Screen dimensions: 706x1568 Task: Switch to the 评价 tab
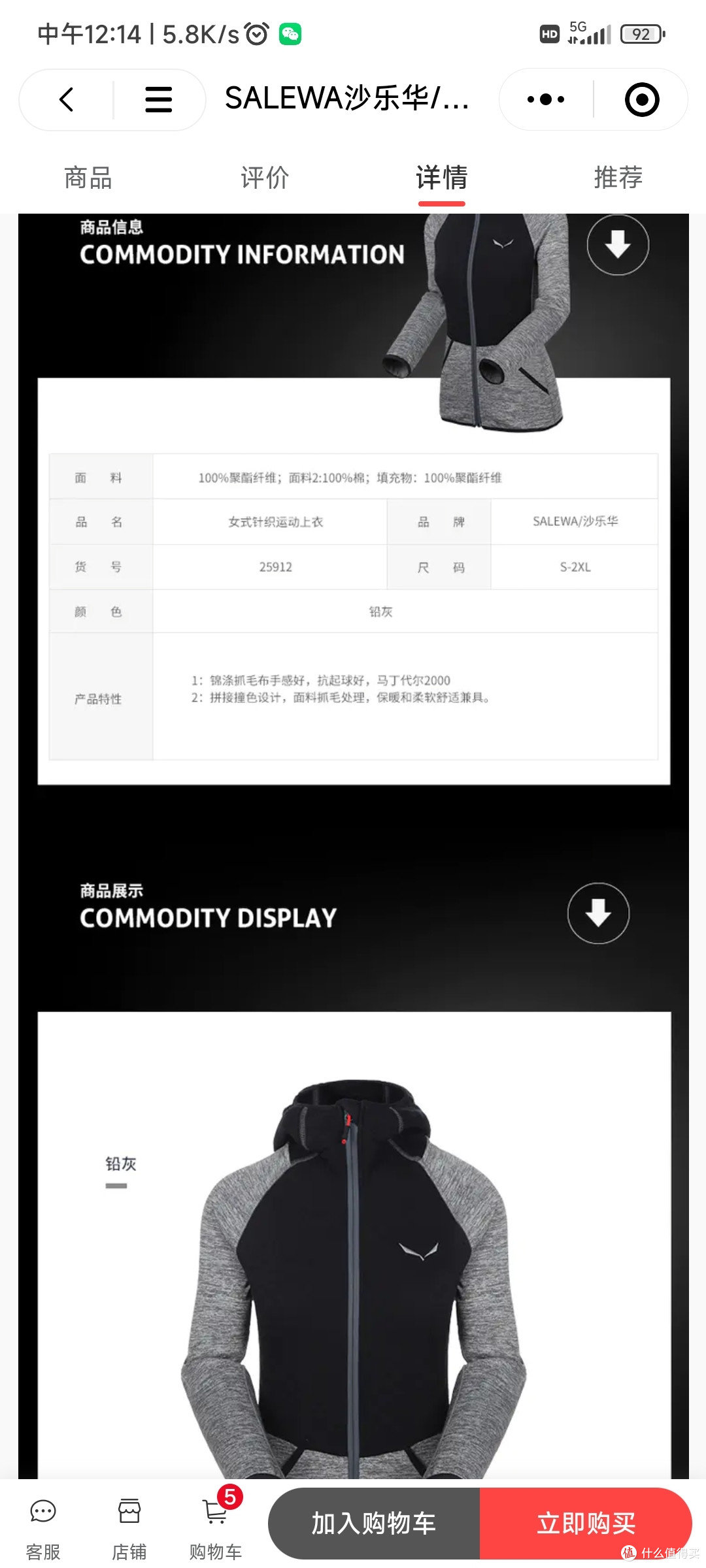click(265, 178)
